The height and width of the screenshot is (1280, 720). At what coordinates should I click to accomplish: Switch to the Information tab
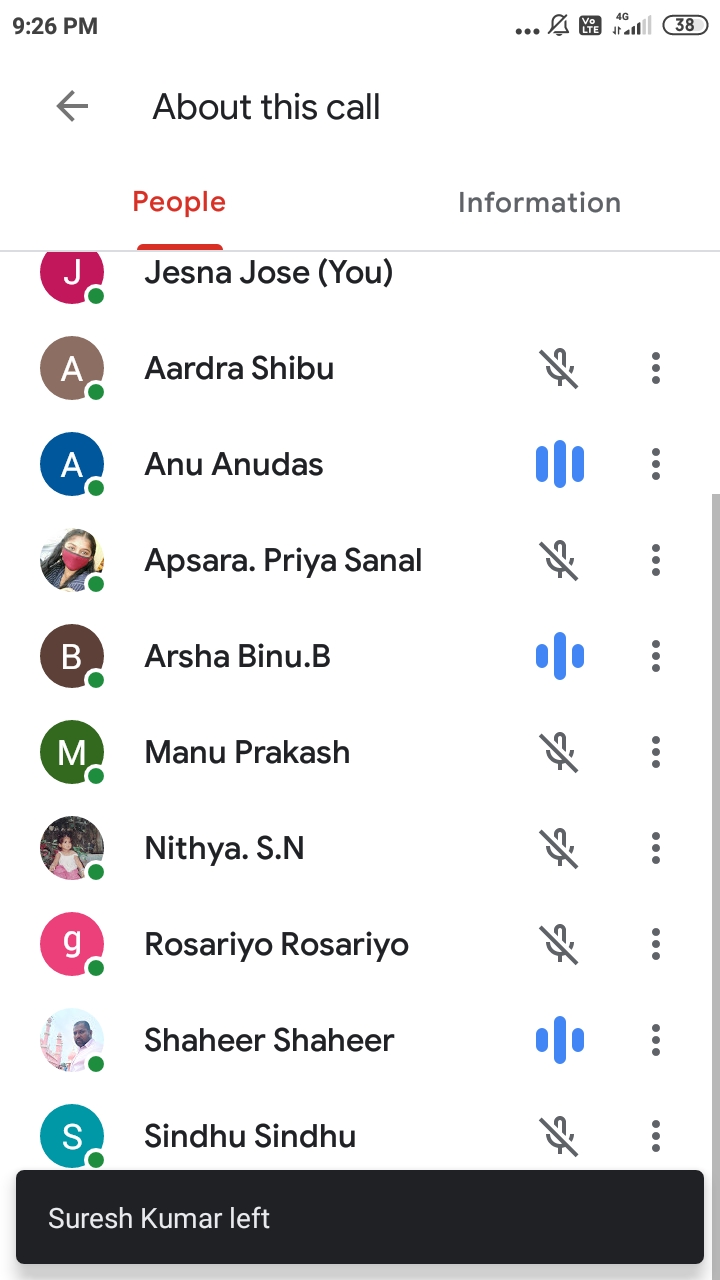(x=539, y=202)
